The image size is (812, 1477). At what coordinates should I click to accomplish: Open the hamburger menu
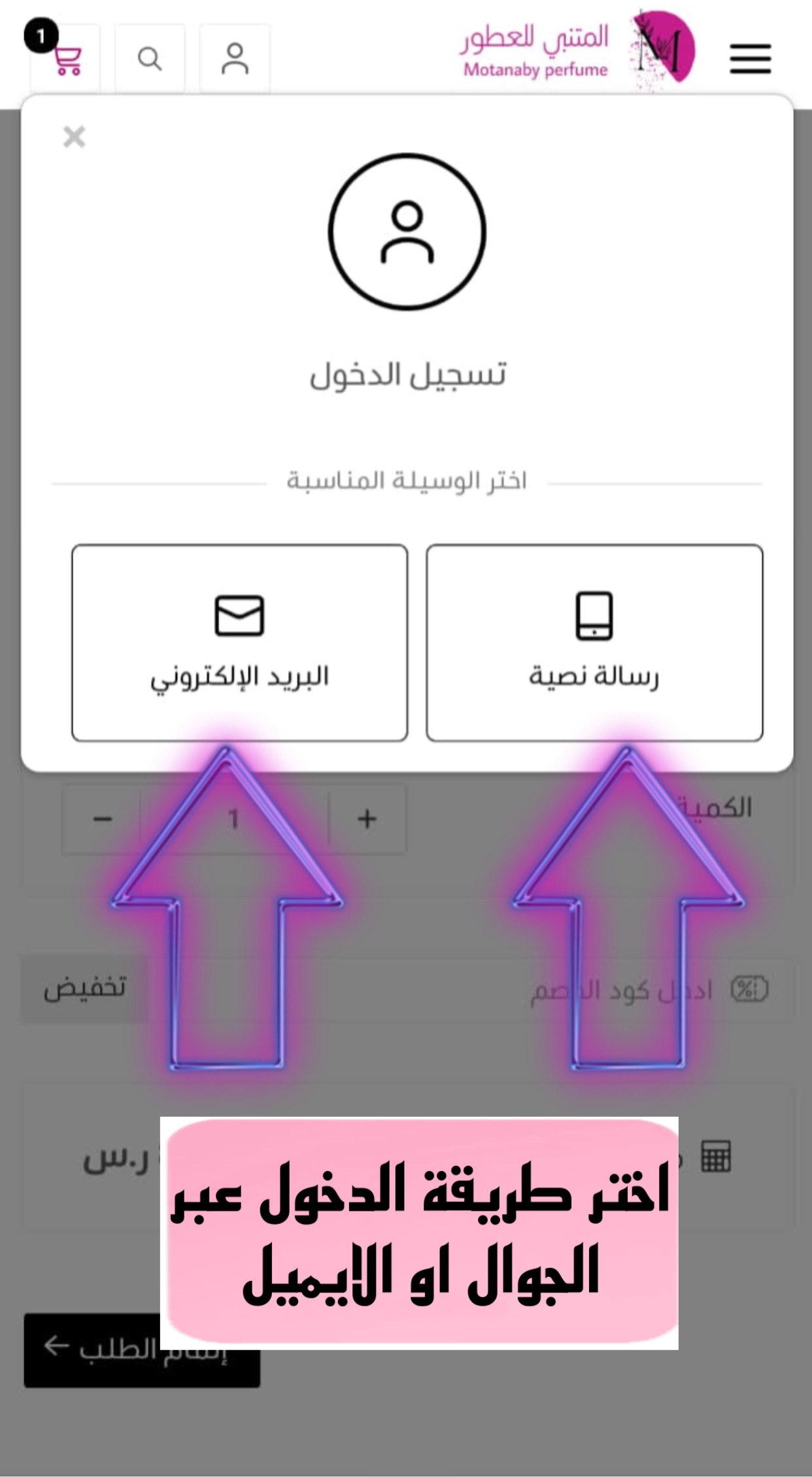[750, 59]
